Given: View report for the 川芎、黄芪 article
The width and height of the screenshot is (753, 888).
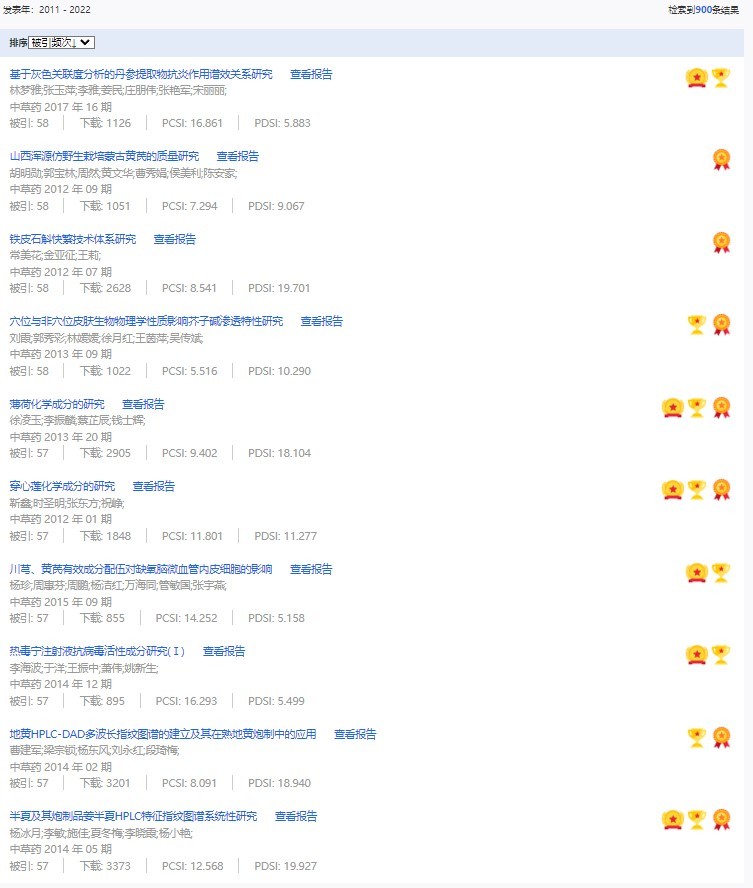Looking at the screenshot, I should pos(311,569).
